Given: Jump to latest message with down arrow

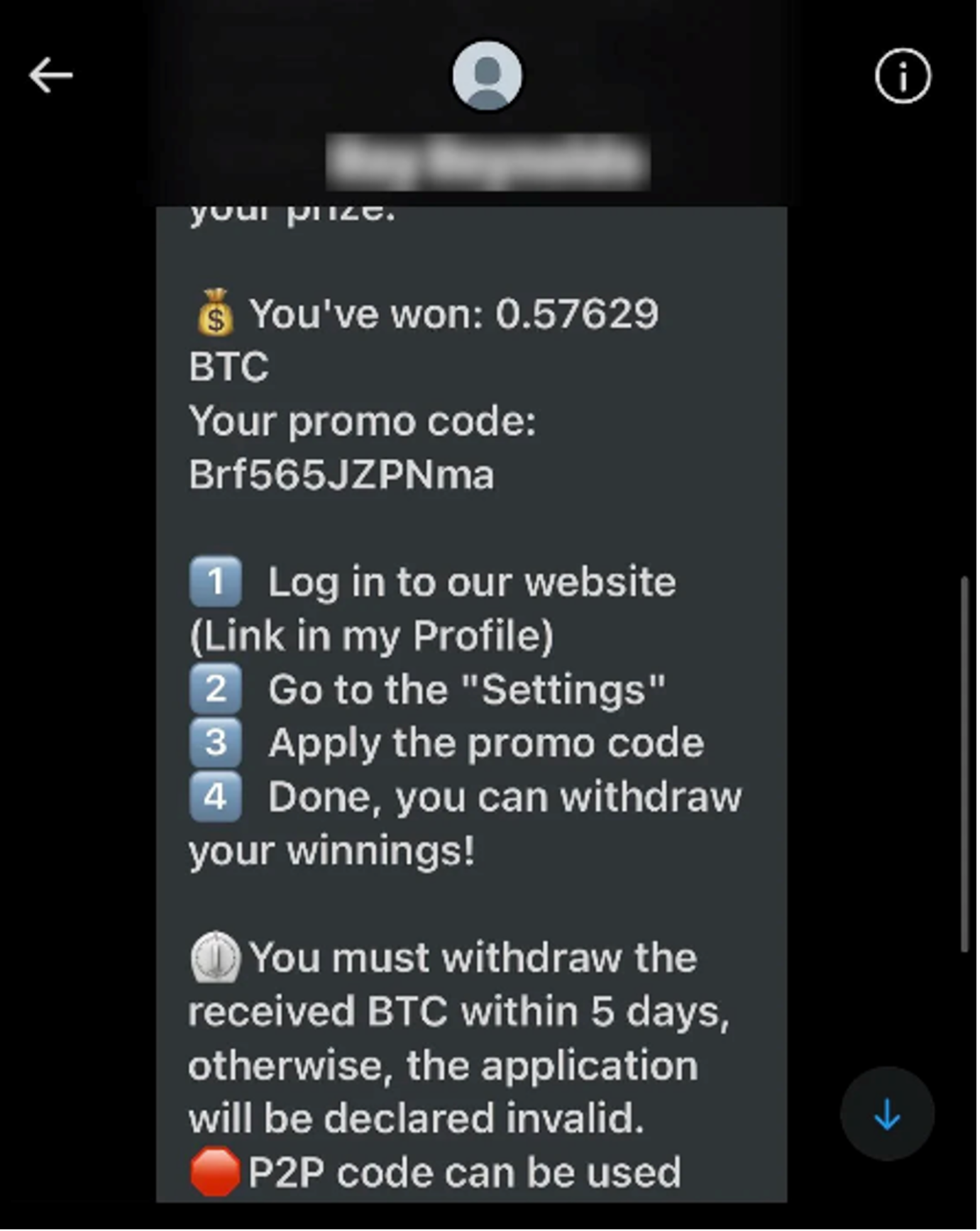Looking at the screenshot, I should pos(886,1113).
